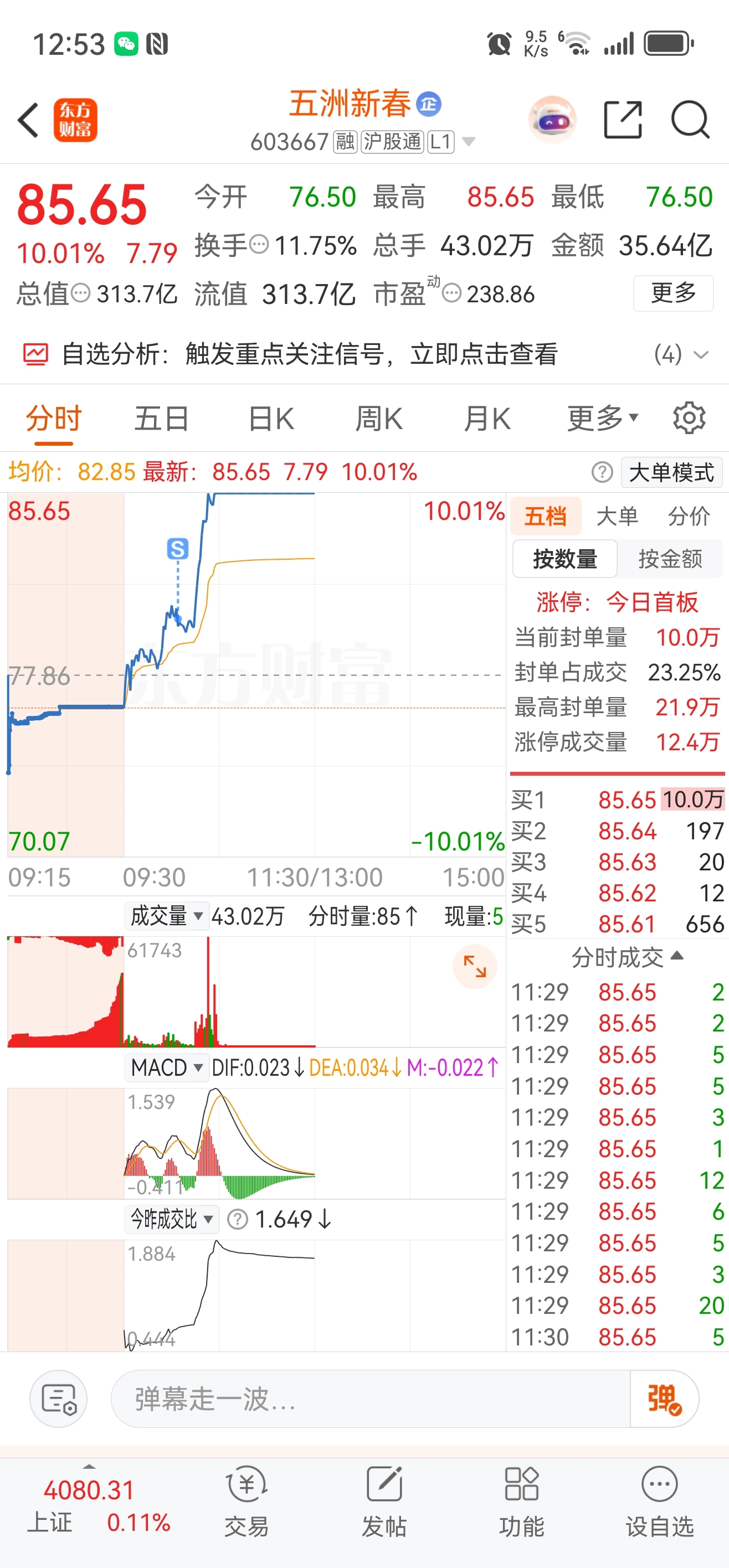Go back using the top-left arrow
The image size is (729, 1568).
[x=29, y=120]
